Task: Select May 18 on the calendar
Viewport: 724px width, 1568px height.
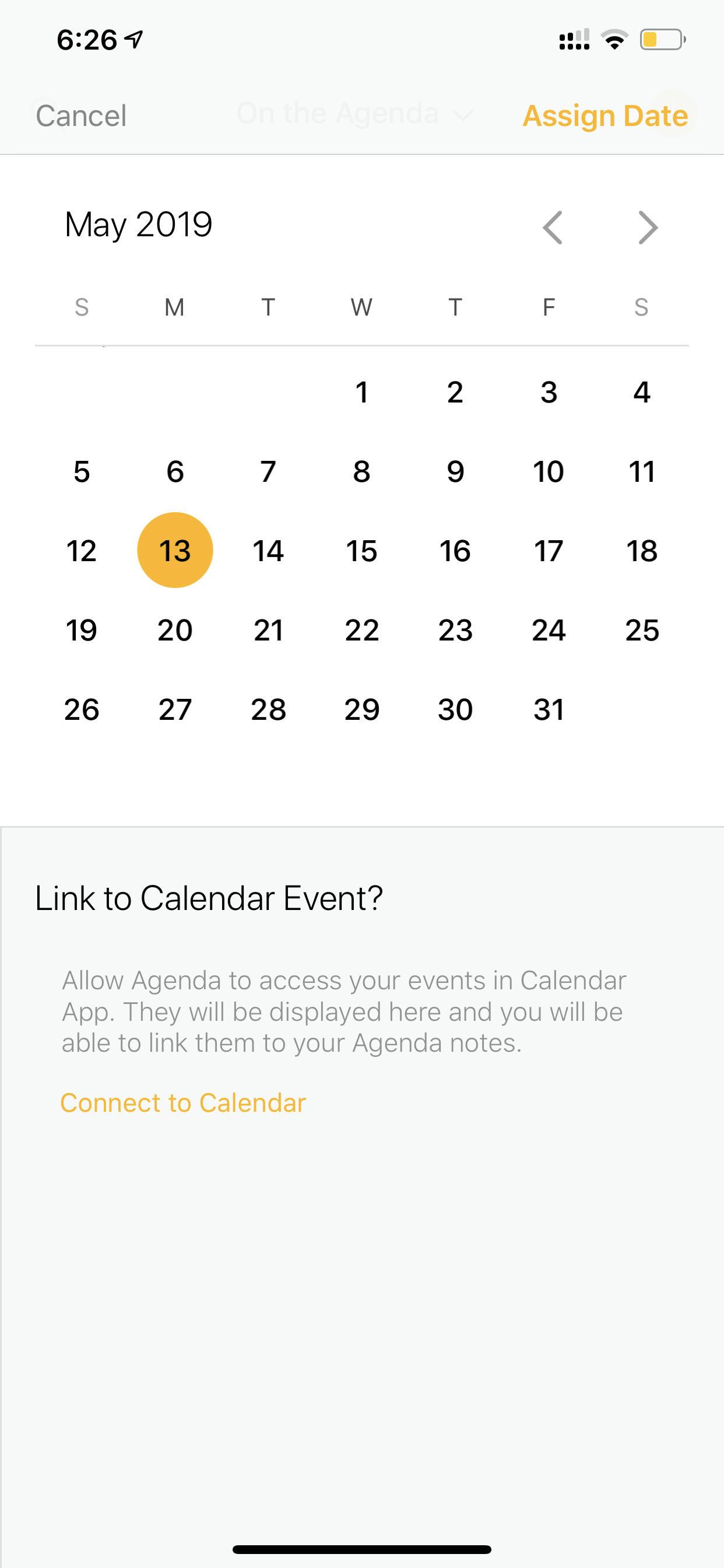Action: point(642,550)
